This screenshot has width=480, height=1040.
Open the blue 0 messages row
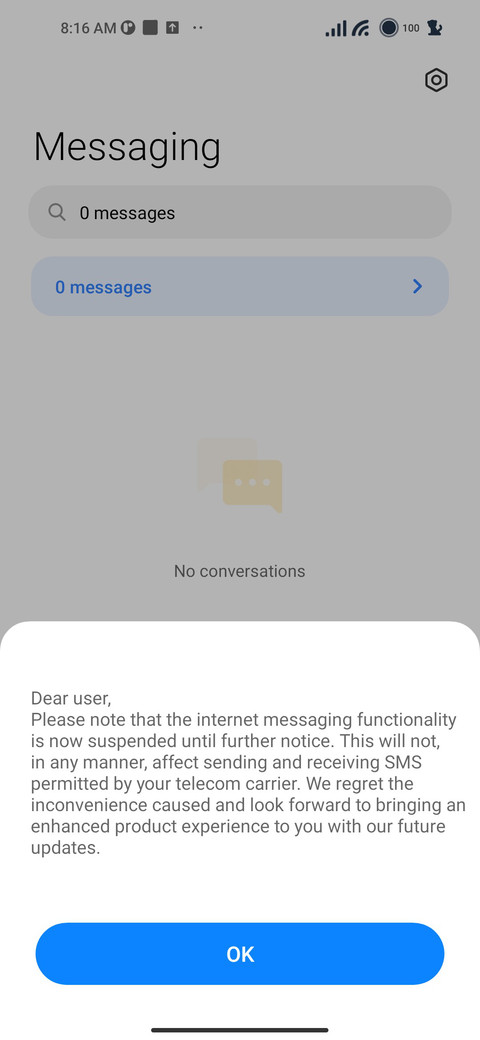click(239, 287)
